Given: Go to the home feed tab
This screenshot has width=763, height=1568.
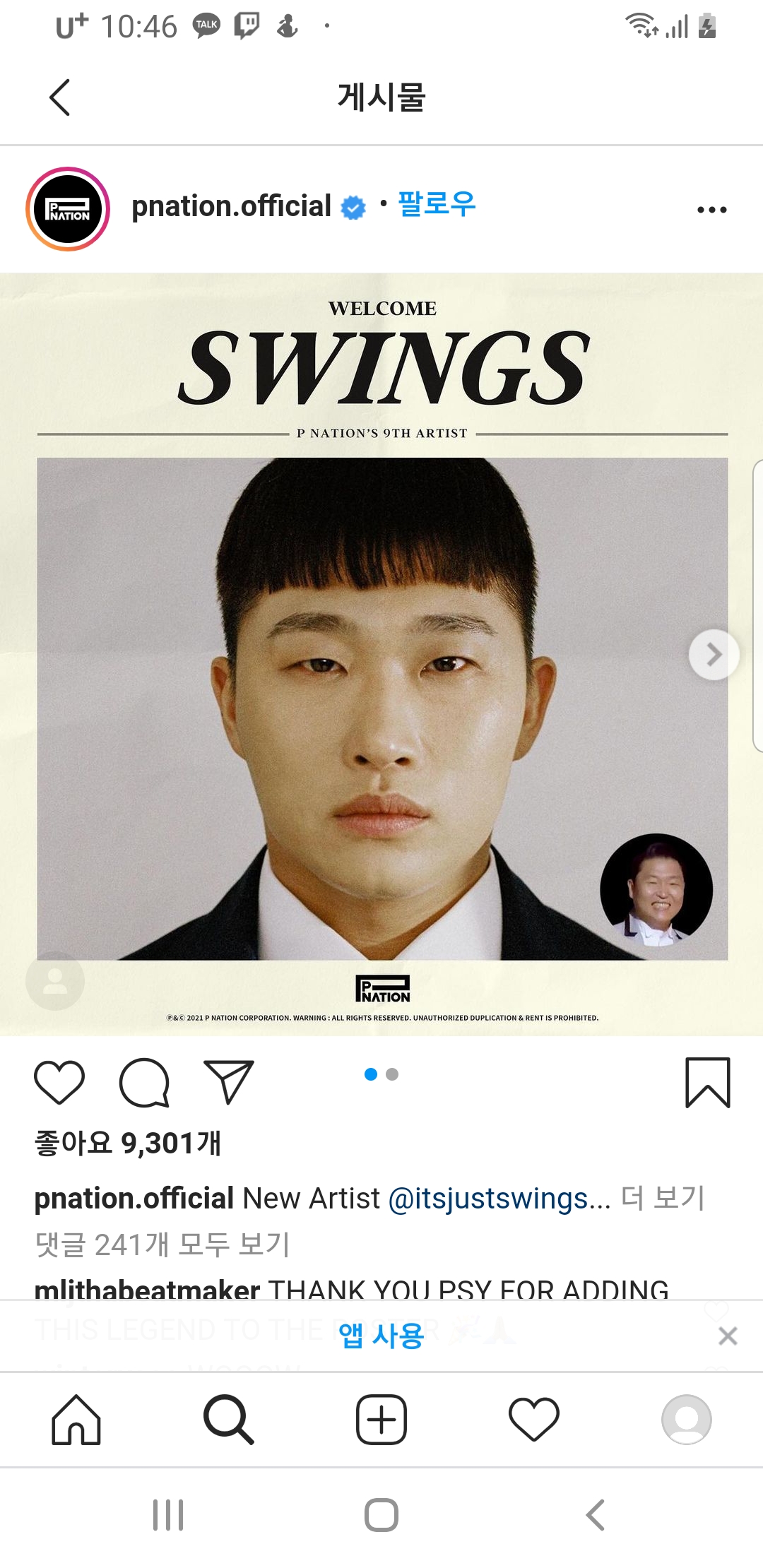Looking at the screenshot, I should 76,1420.
